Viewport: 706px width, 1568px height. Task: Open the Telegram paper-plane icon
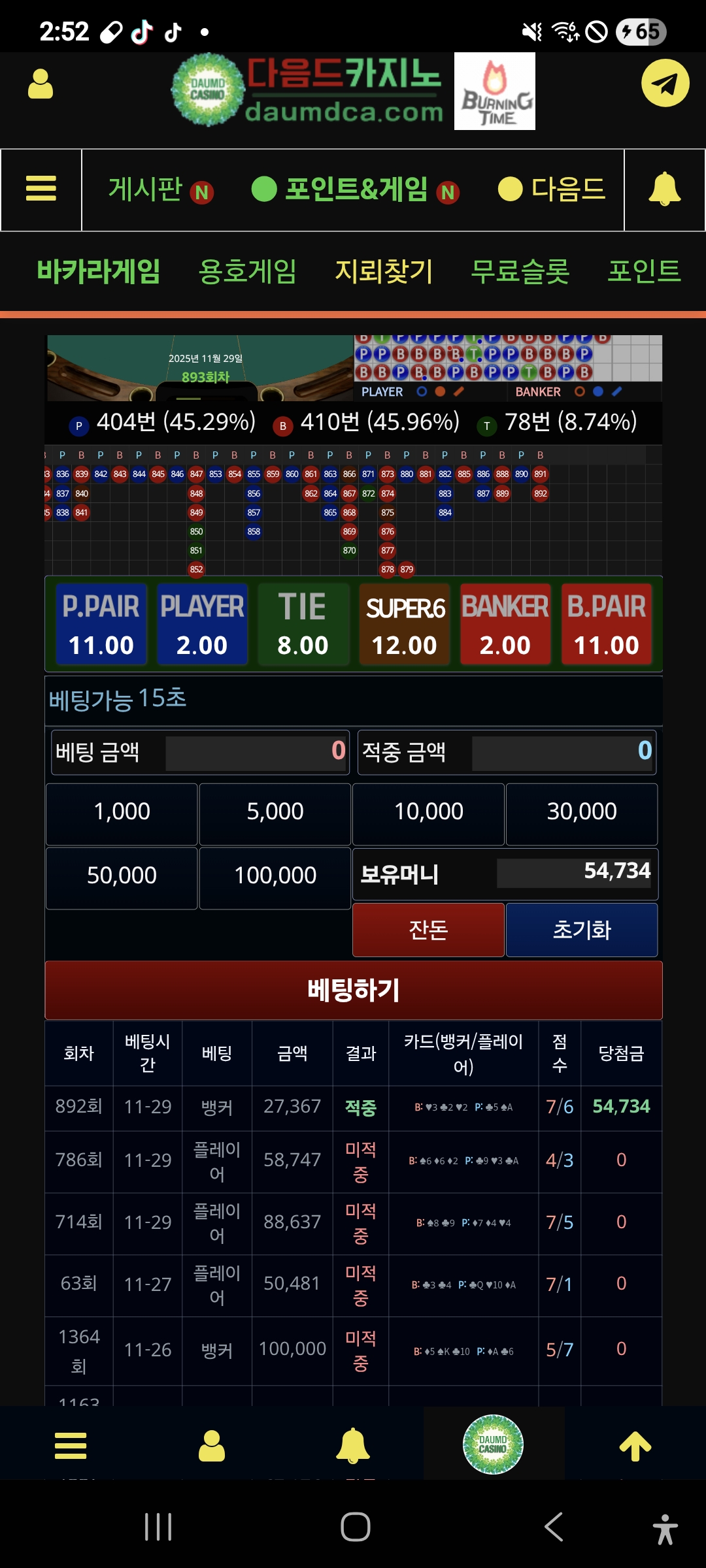(x=665, y=83)
